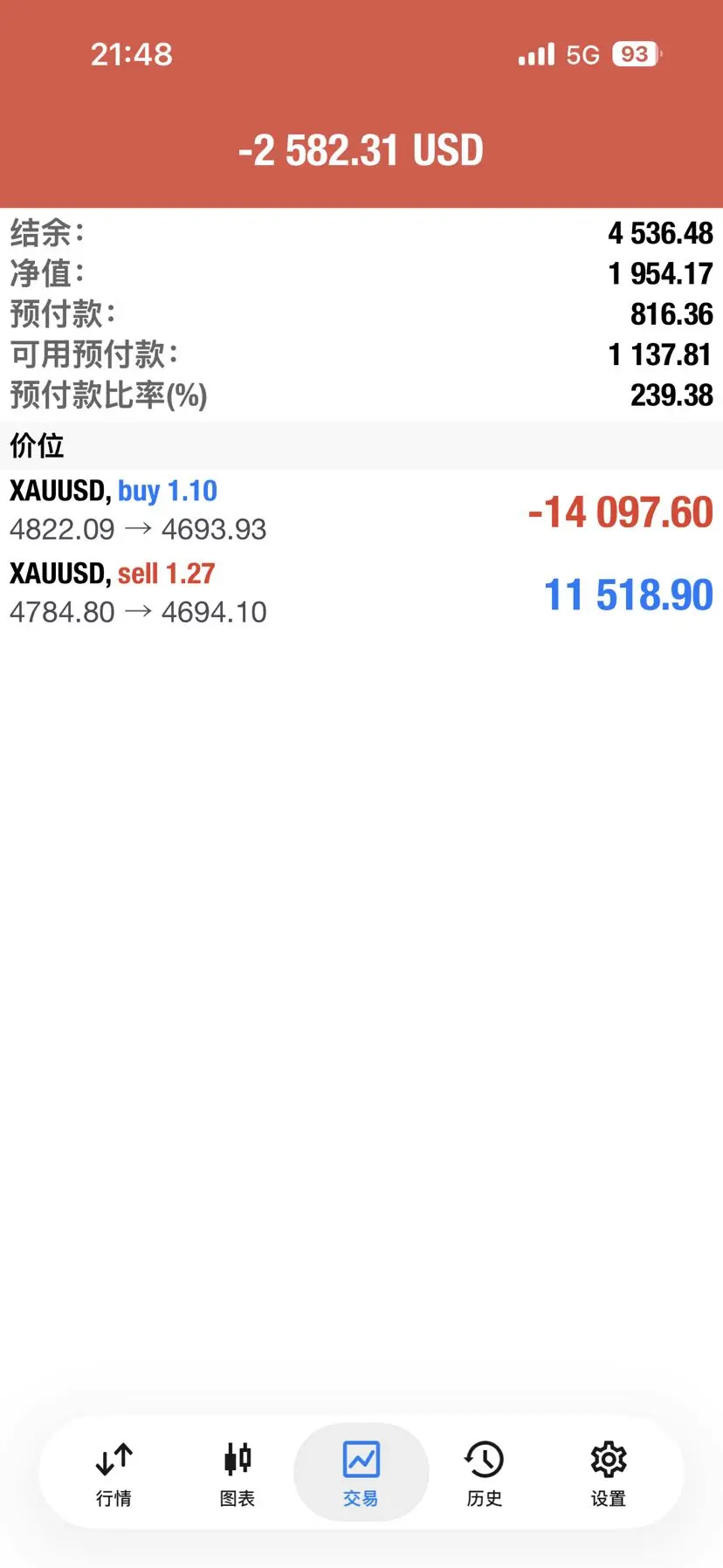Screen dimensions: 723x1568
Task: Open the XAUUSD buy 1.10 position
Action: [x=361, y=511]
